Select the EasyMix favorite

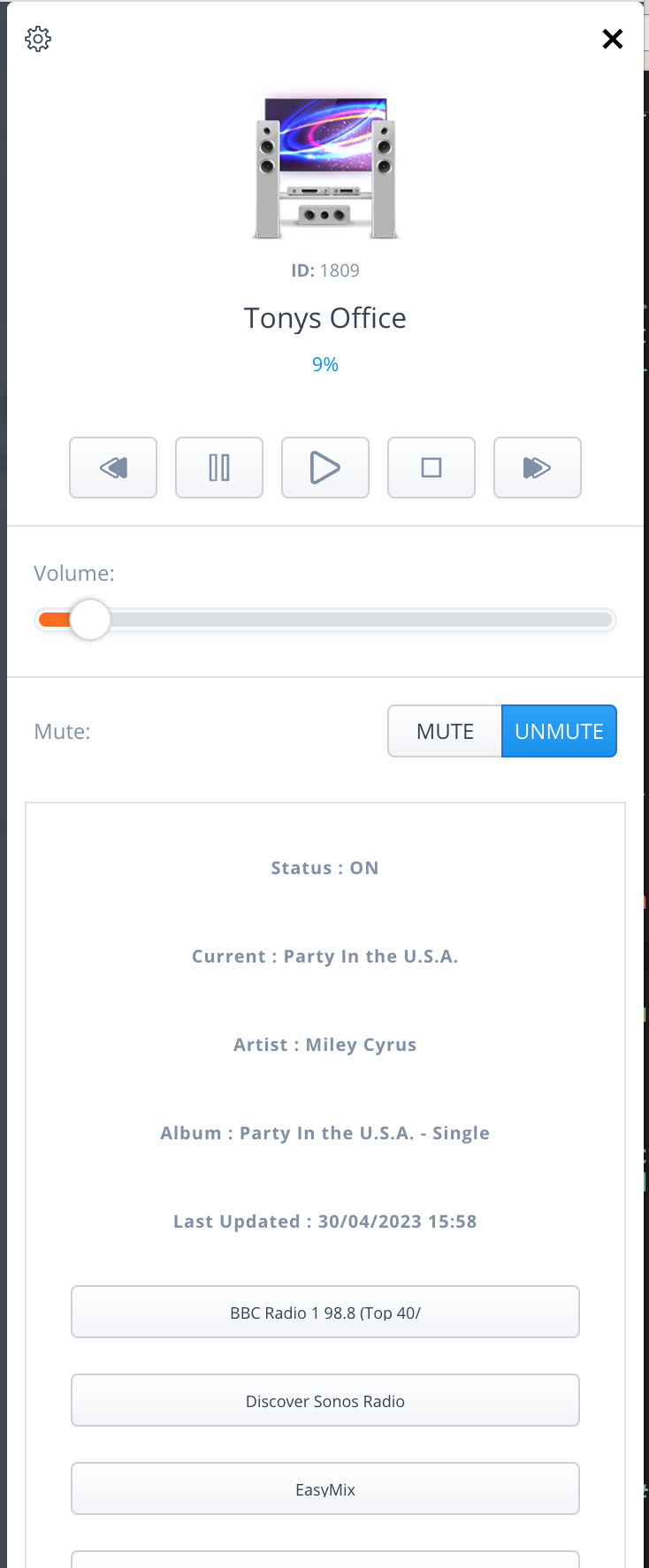(325, 1489)
